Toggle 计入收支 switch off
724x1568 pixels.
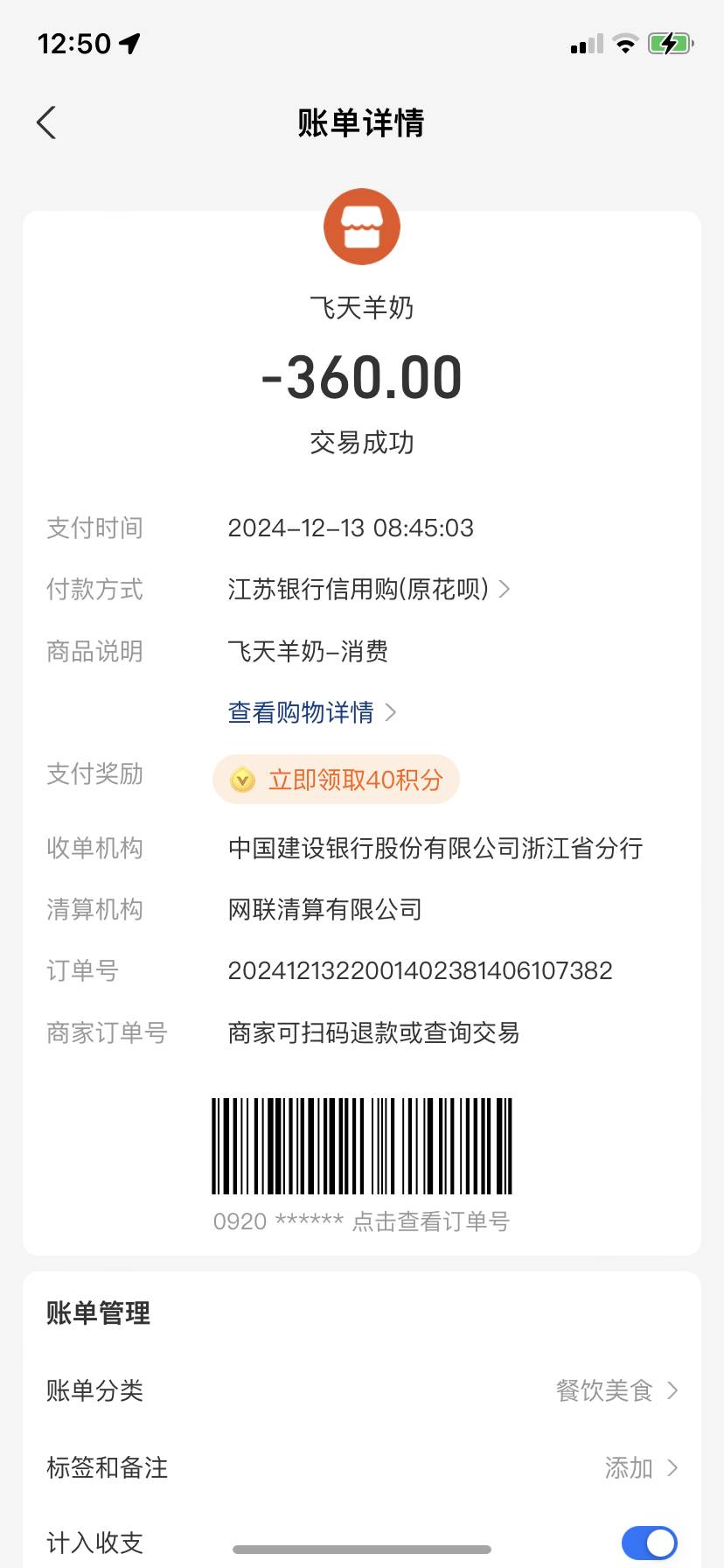649,1543
